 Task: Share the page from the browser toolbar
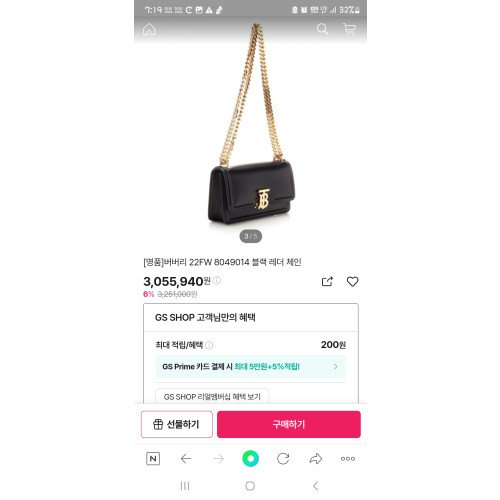pos(315,459)
